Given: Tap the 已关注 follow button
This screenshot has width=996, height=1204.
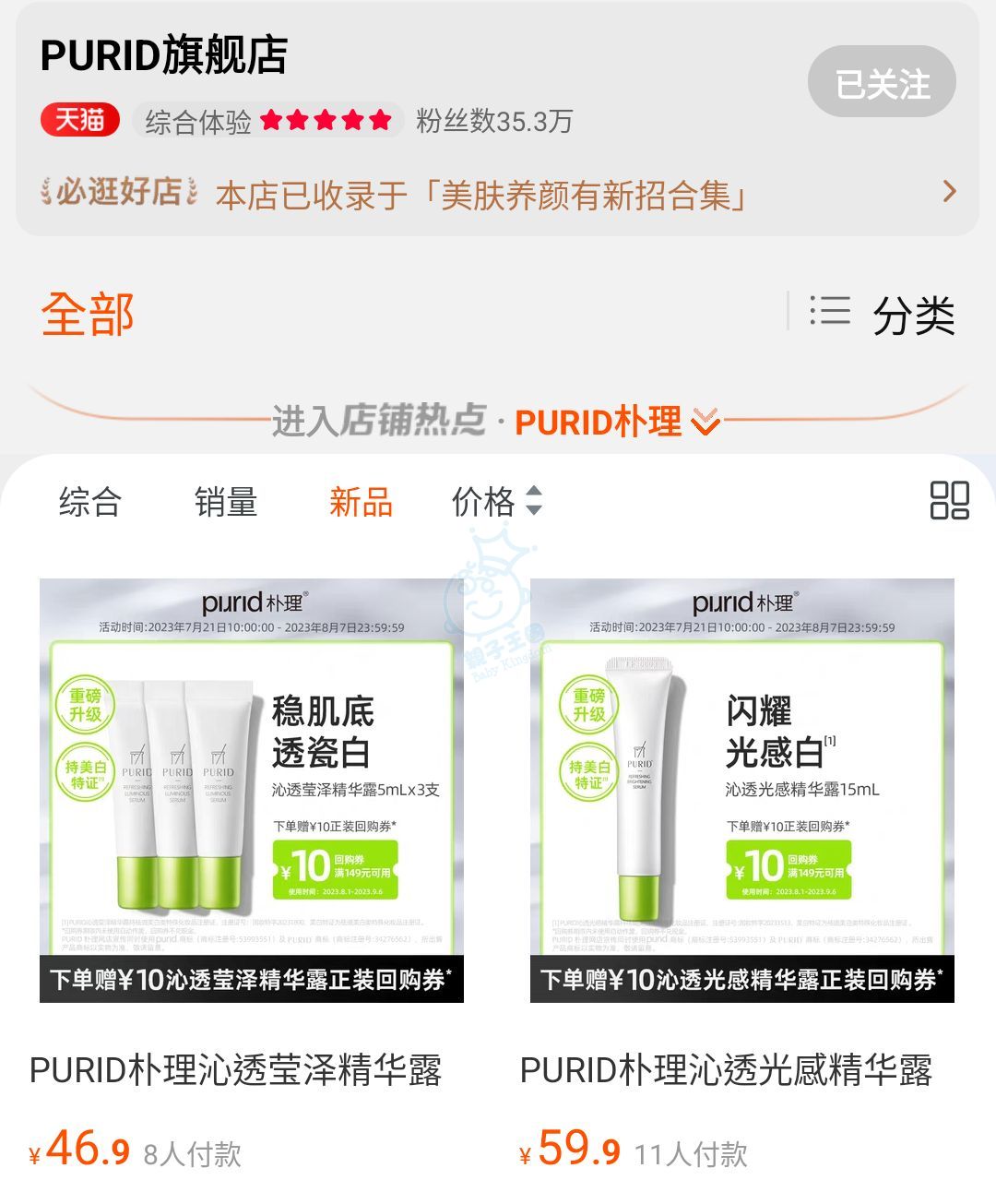Looking at the screenshot, I should 882,83.
